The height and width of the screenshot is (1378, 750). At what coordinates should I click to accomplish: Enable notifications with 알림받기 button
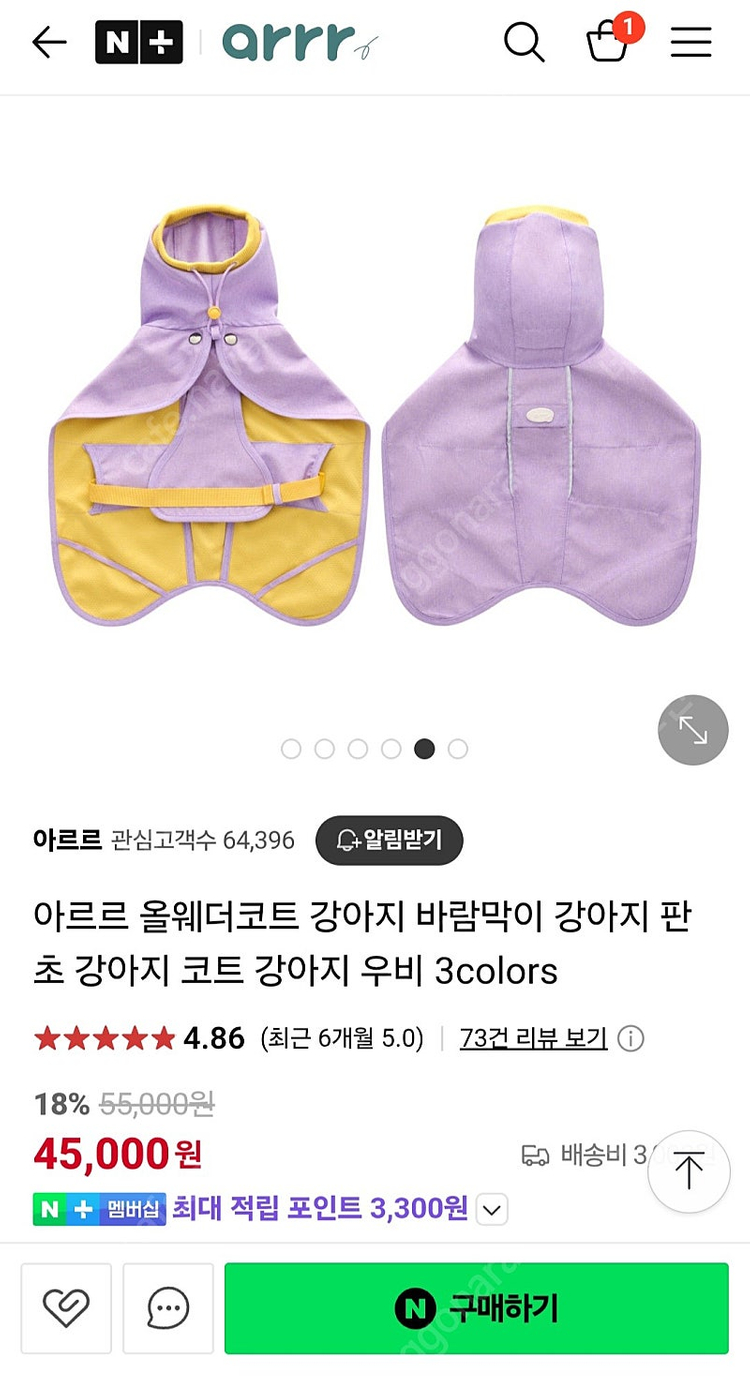point(389,840)
